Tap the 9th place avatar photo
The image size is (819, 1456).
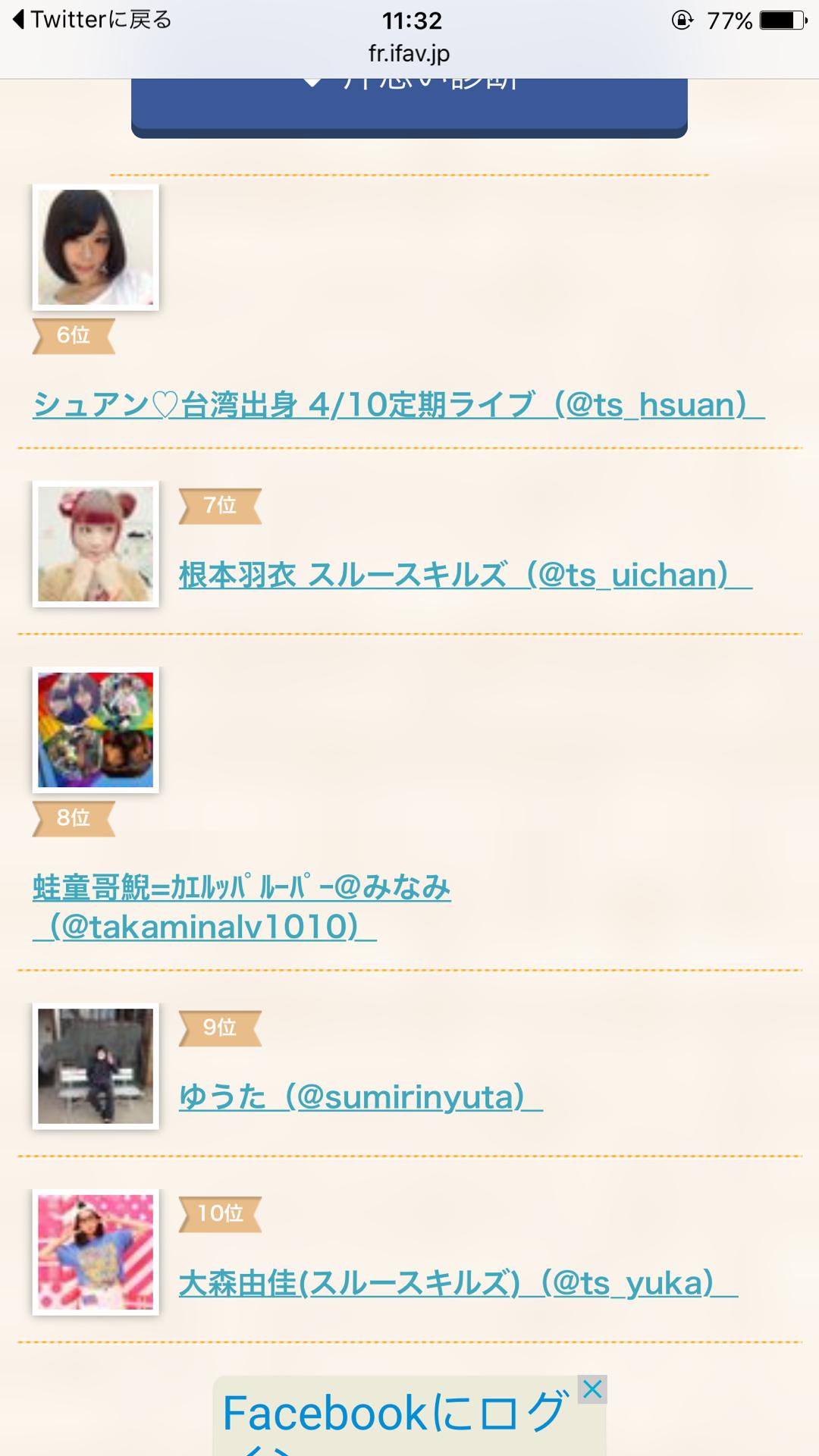[96, 1066]
